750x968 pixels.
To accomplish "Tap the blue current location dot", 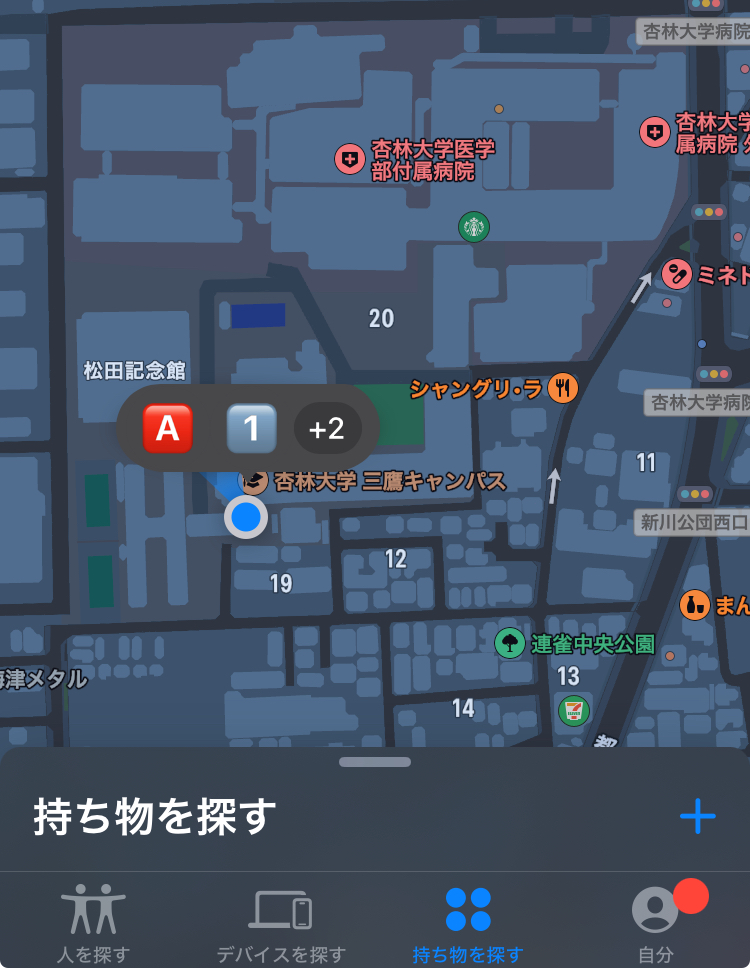I will pyautogui.click(x=245, y=517).
